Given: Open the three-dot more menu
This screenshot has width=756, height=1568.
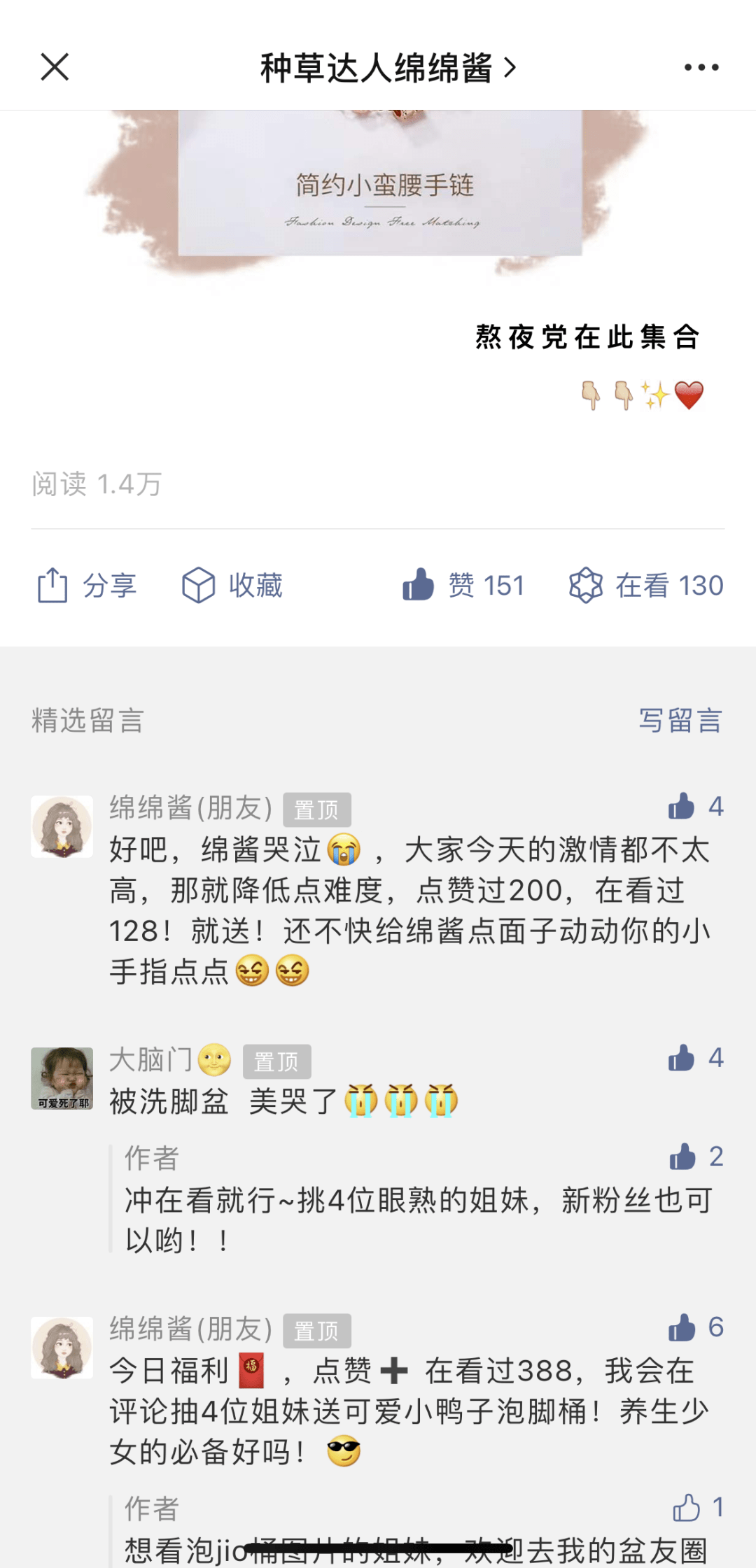Looking at the screenshot, I should 701,67.
